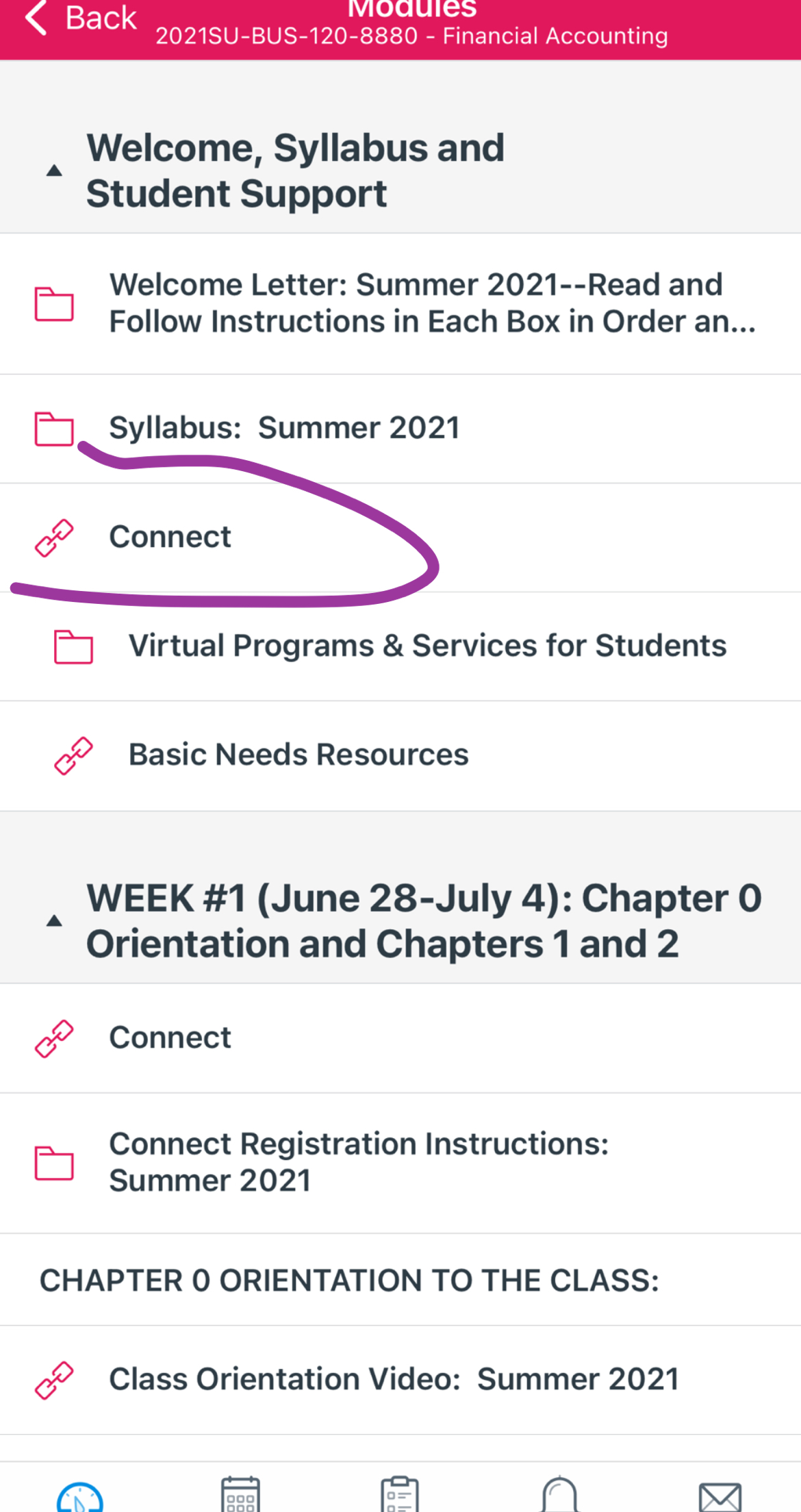Switch to the Notifications bell tab

(x=560, y=1496)
